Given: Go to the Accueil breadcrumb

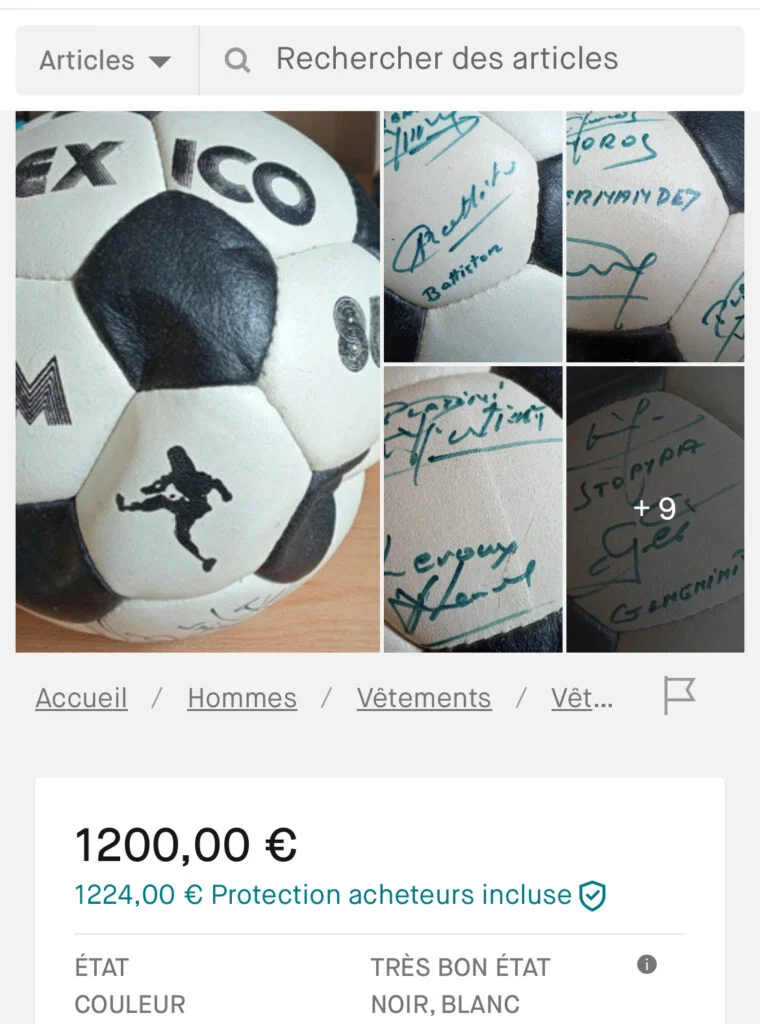Looking at the screenshot, I should point(81,698).
